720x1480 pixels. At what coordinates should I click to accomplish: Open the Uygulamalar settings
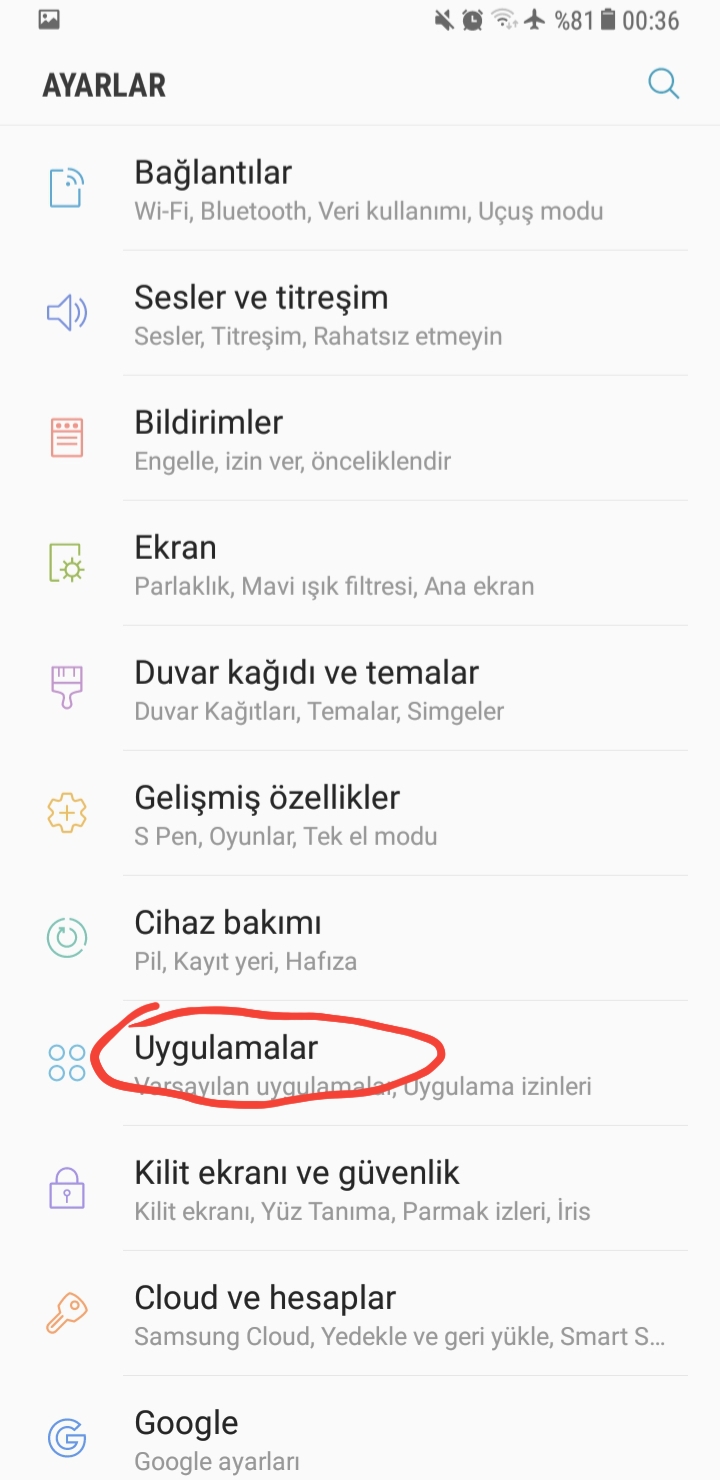pos(360,1064)
